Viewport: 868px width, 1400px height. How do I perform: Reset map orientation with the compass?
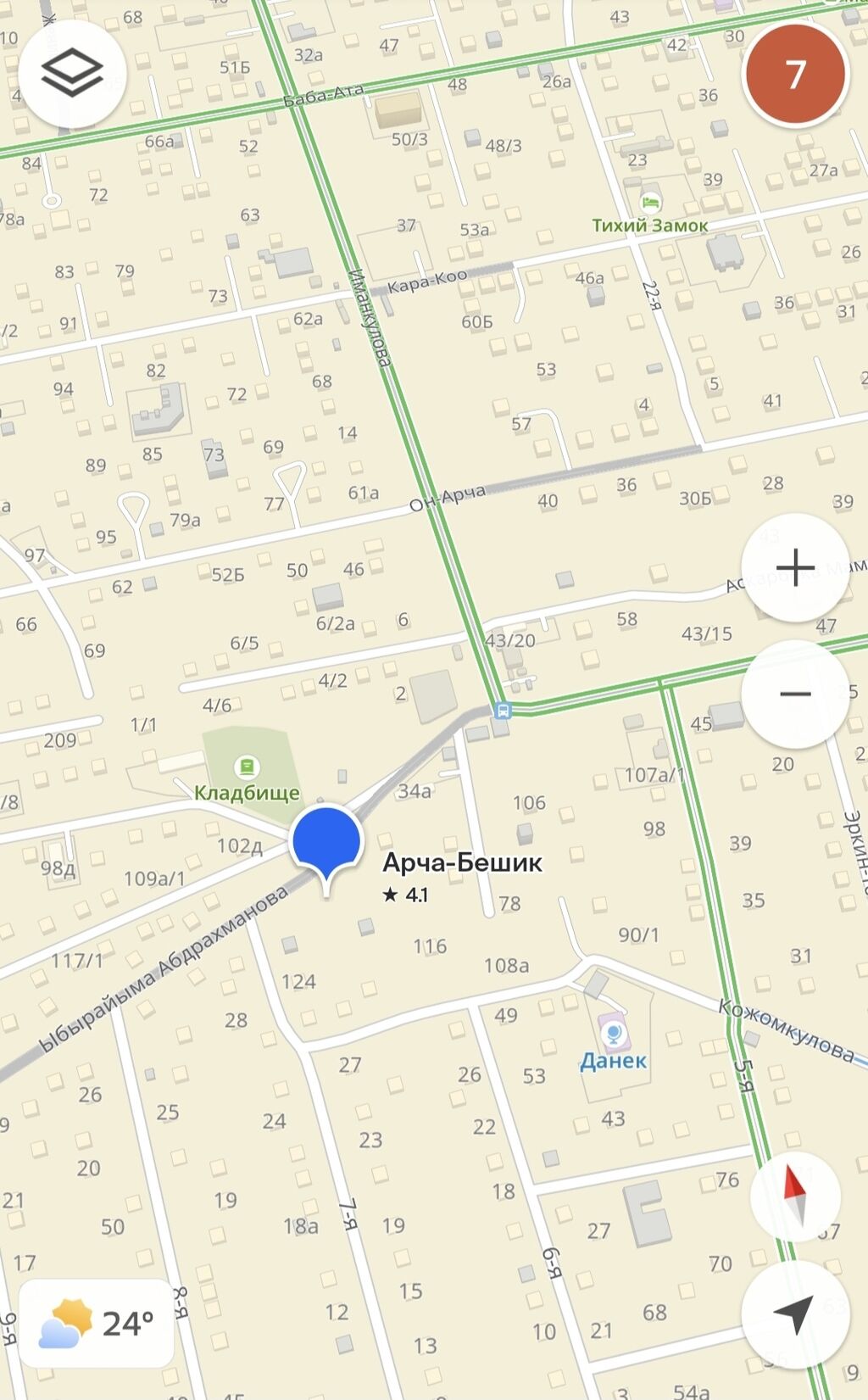795,1196
